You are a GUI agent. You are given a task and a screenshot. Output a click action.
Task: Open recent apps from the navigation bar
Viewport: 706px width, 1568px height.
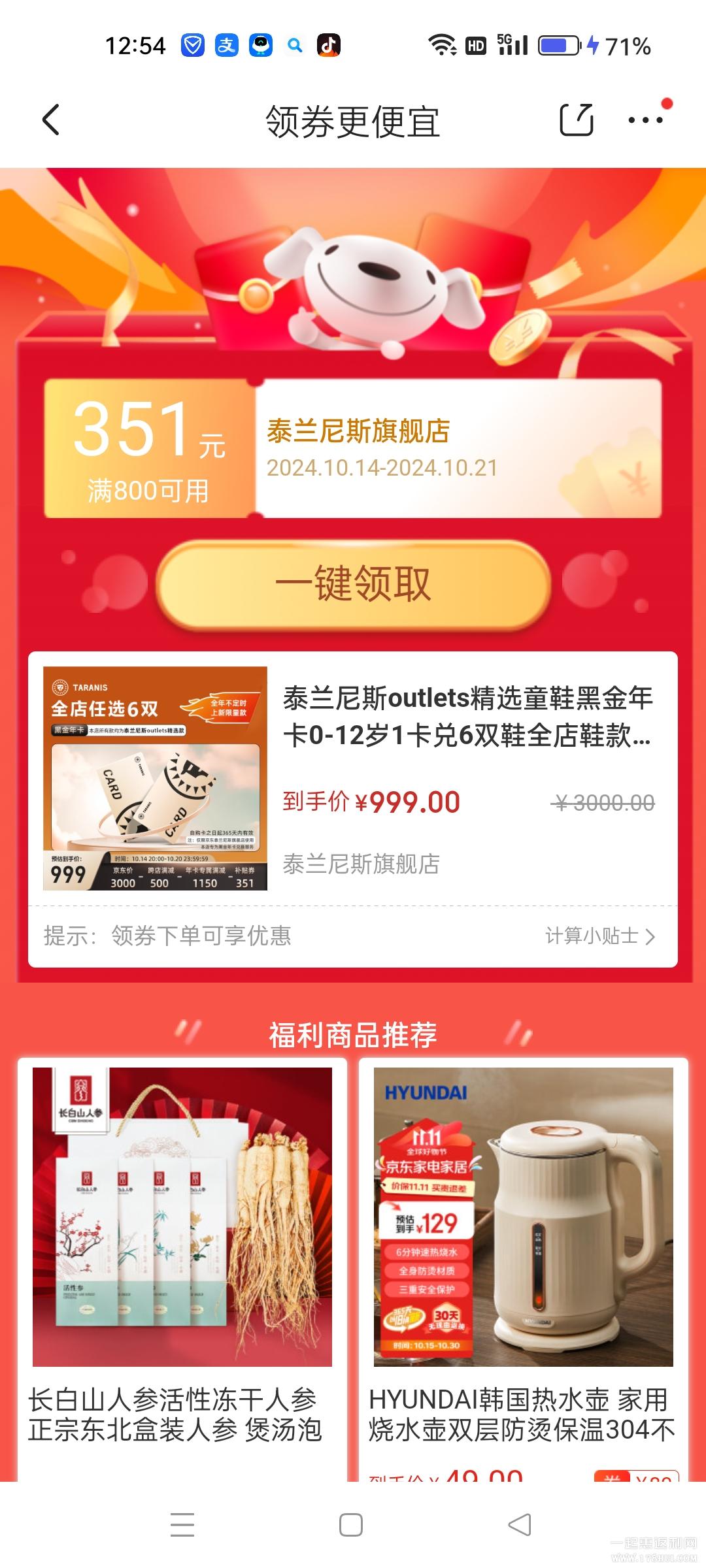[182, 1526]
